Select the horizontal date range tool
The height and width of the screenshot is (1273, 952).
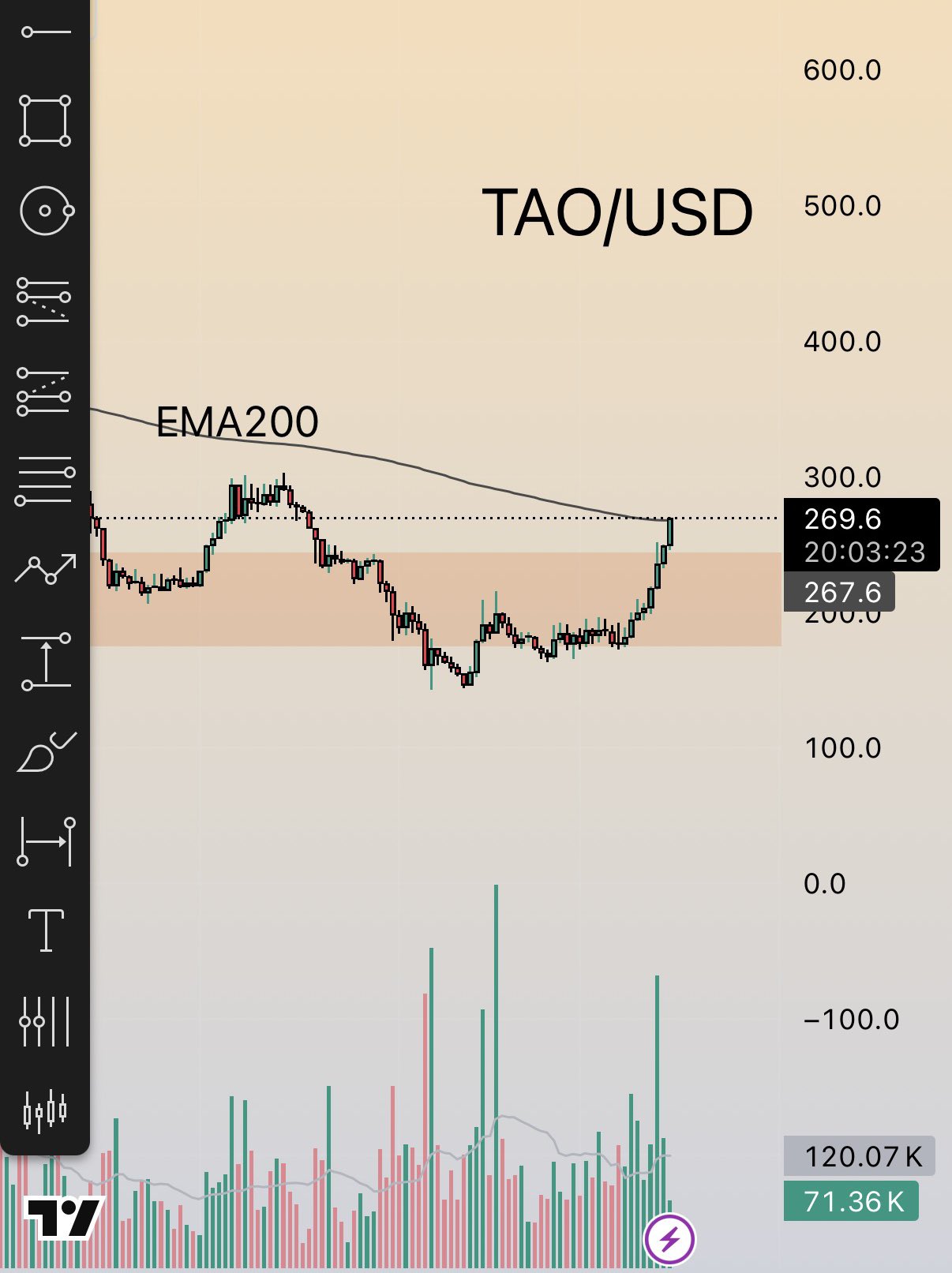46,841
